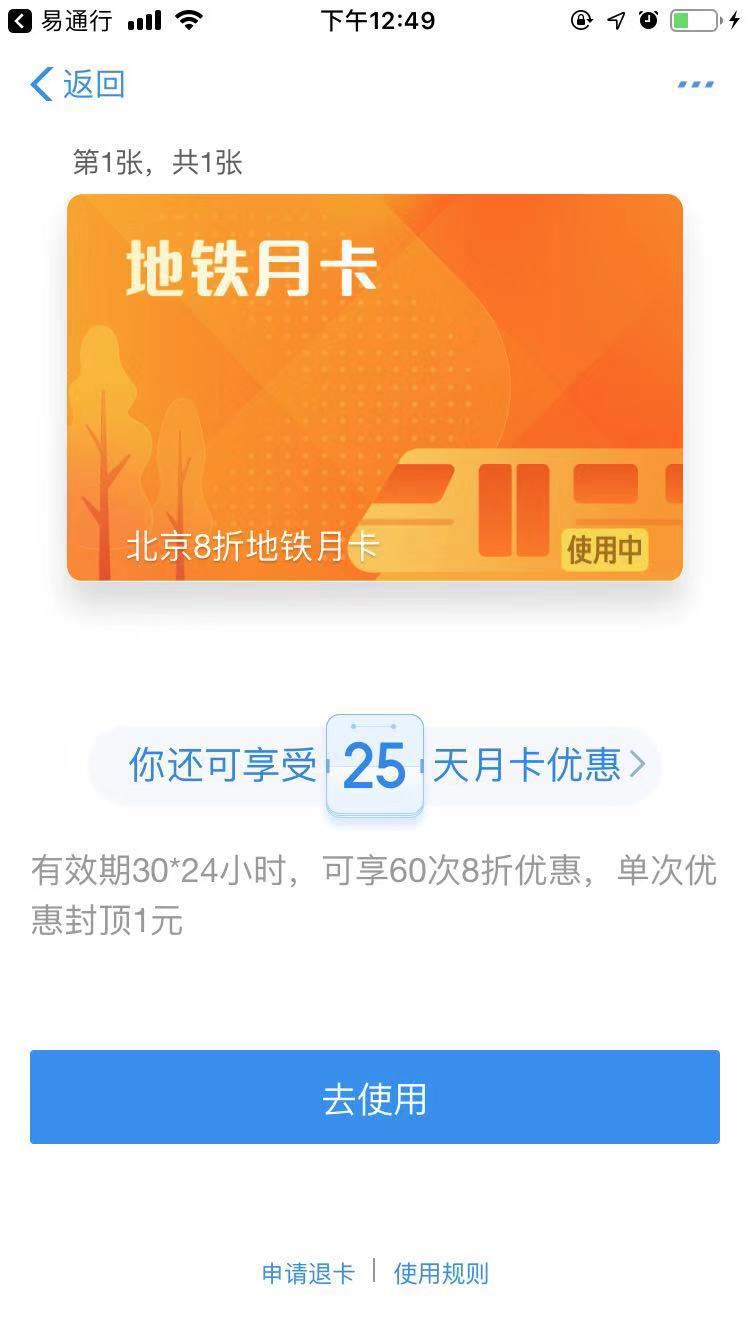Viewport: 750px width, 1334px height.
Task: Read the 使用规则 link
Action: pyautogui.click(x=441, y=1273)
